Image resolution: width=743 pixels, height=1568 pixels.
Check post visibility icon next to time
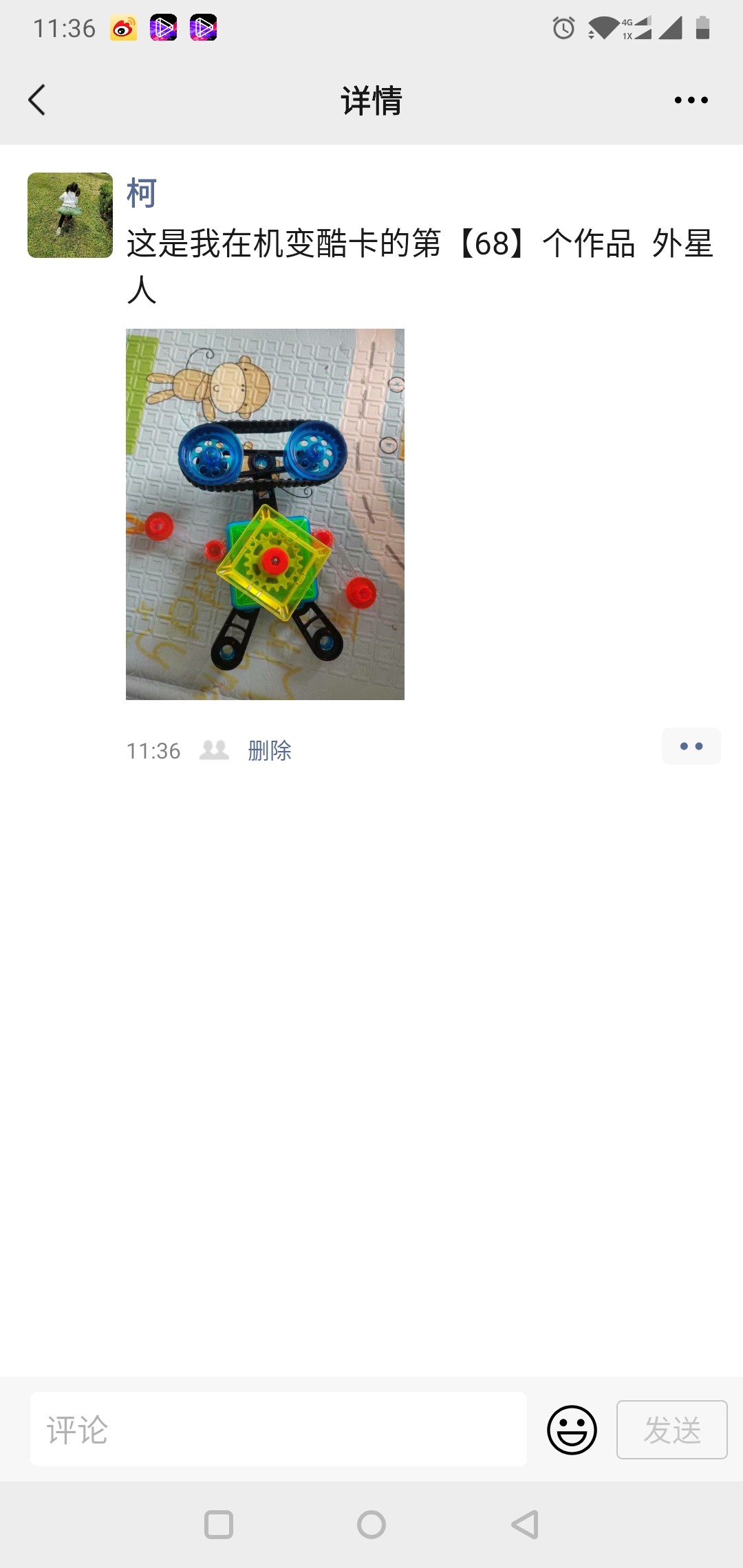[214, 750]
